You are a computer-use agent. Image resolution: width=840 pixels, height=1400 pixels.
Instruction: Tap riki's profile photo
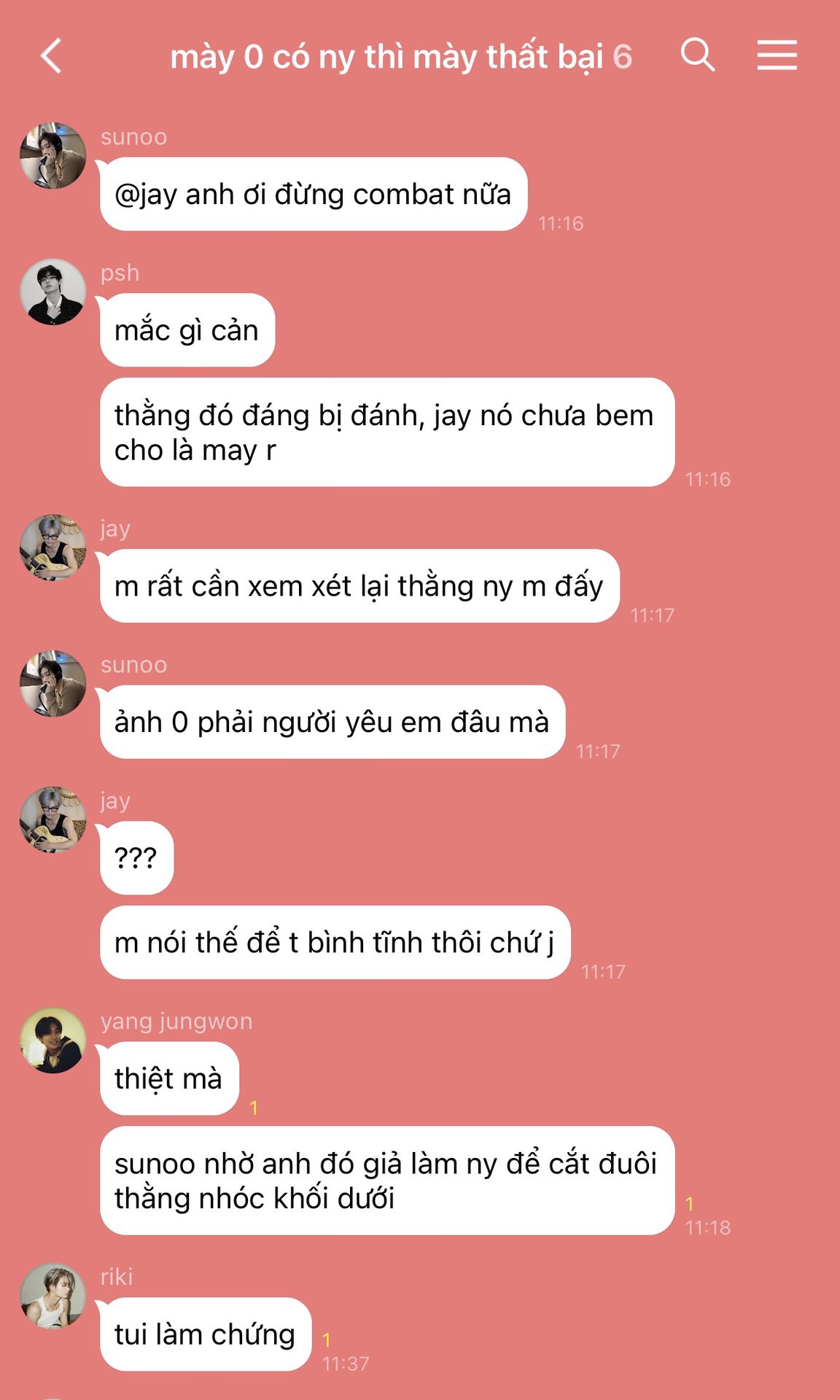click(52, 1296)
